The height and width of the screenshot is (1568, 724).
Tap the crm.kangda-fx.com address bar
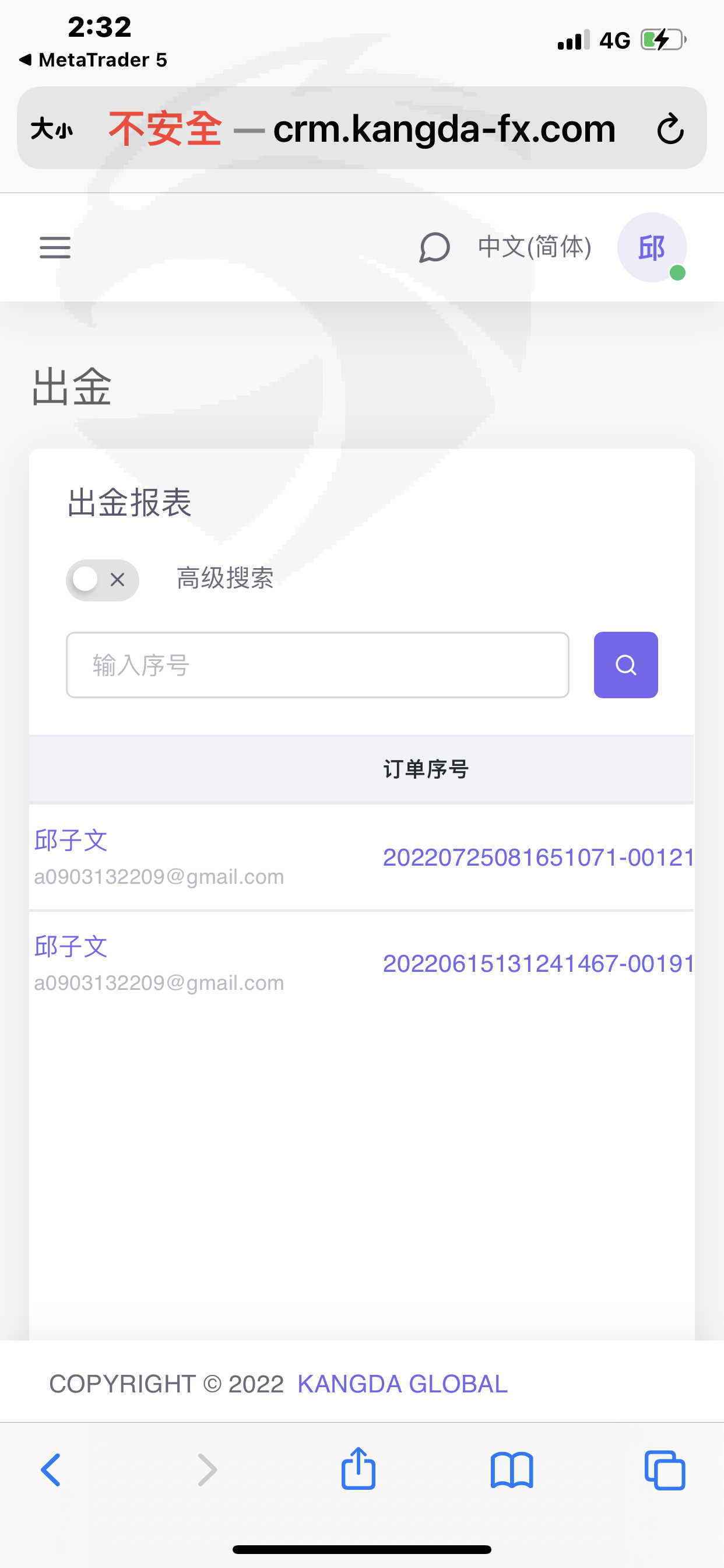coord(361,128)
